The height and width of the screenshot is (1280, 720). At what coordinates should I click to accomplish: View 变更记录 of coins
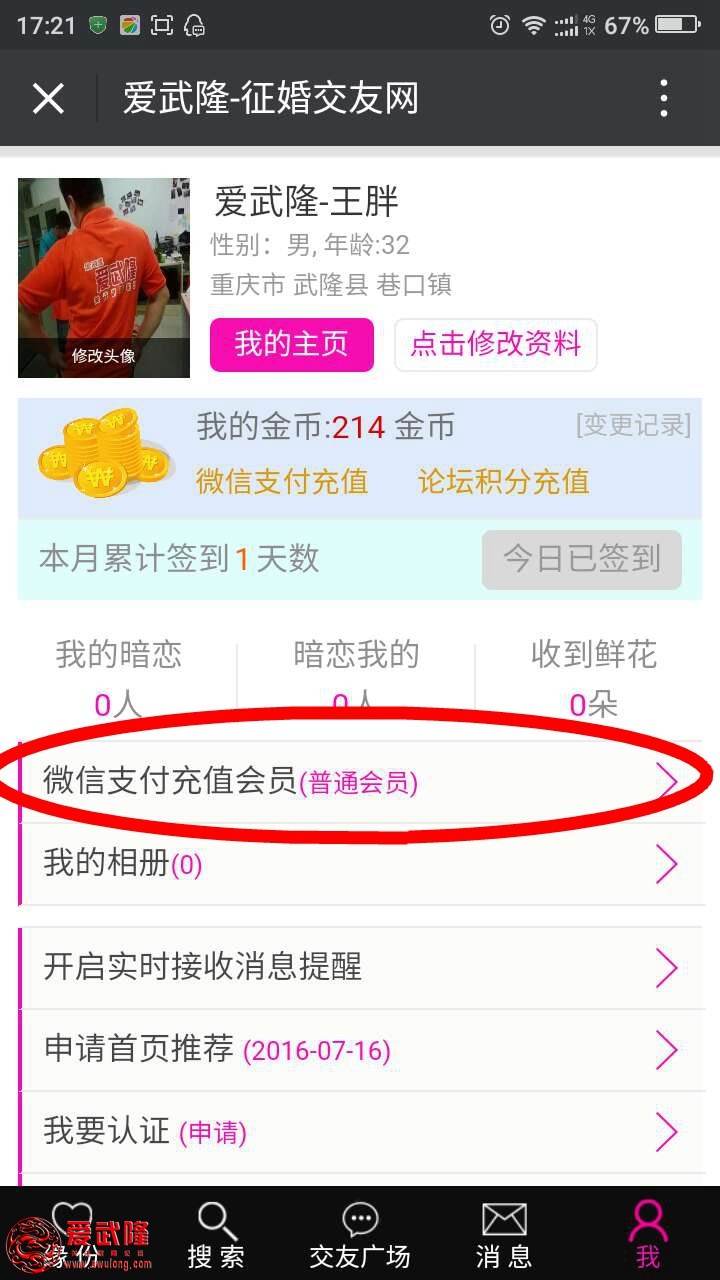point(633,425)
